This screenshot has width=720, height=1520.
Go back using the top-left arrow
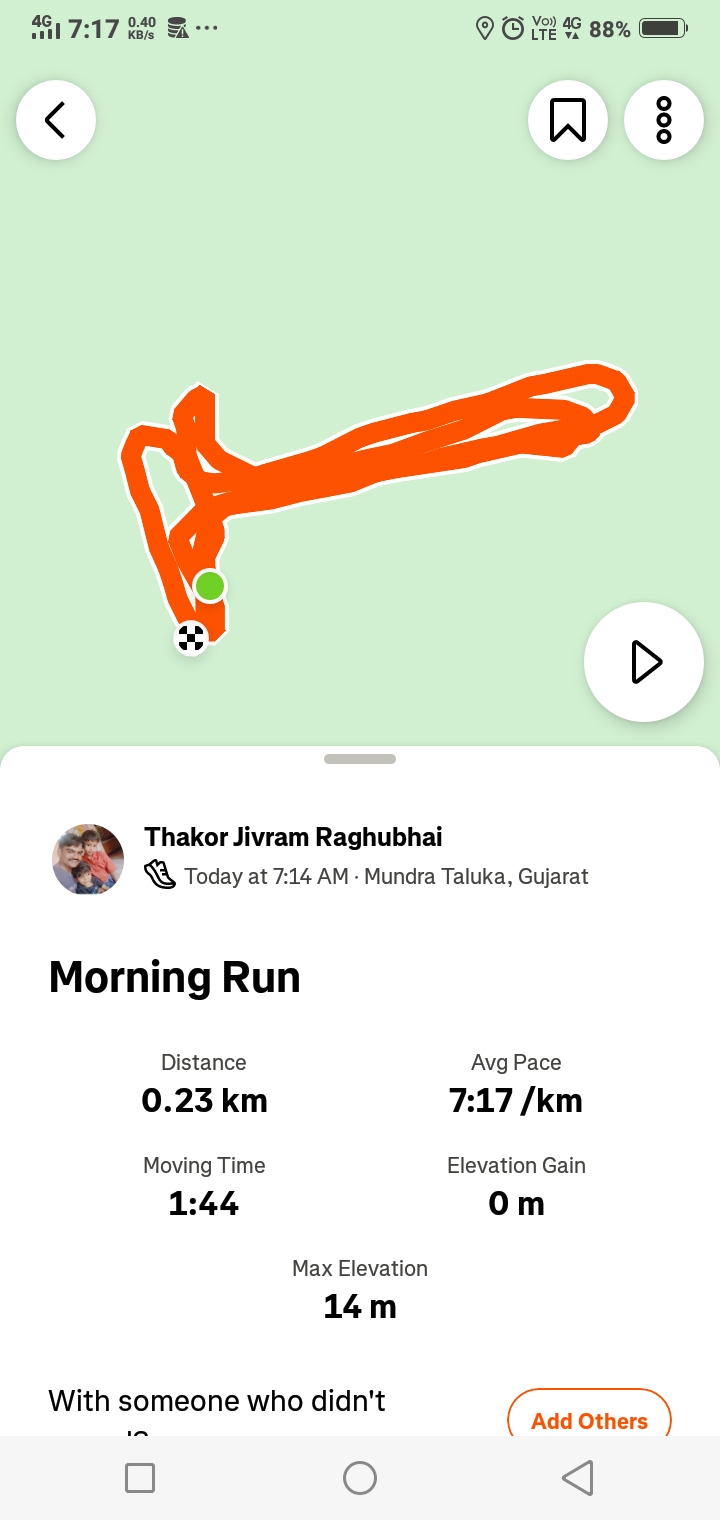pos(56,120)
